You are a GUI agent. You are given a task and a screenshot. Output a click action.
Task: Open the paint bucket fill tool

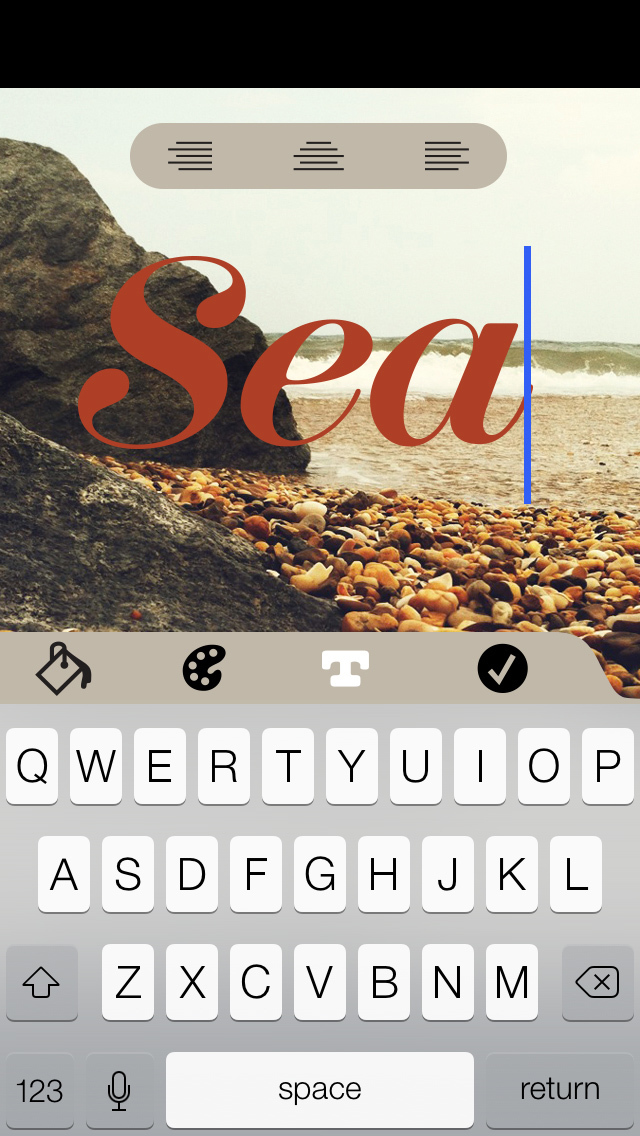click(64, 668)
